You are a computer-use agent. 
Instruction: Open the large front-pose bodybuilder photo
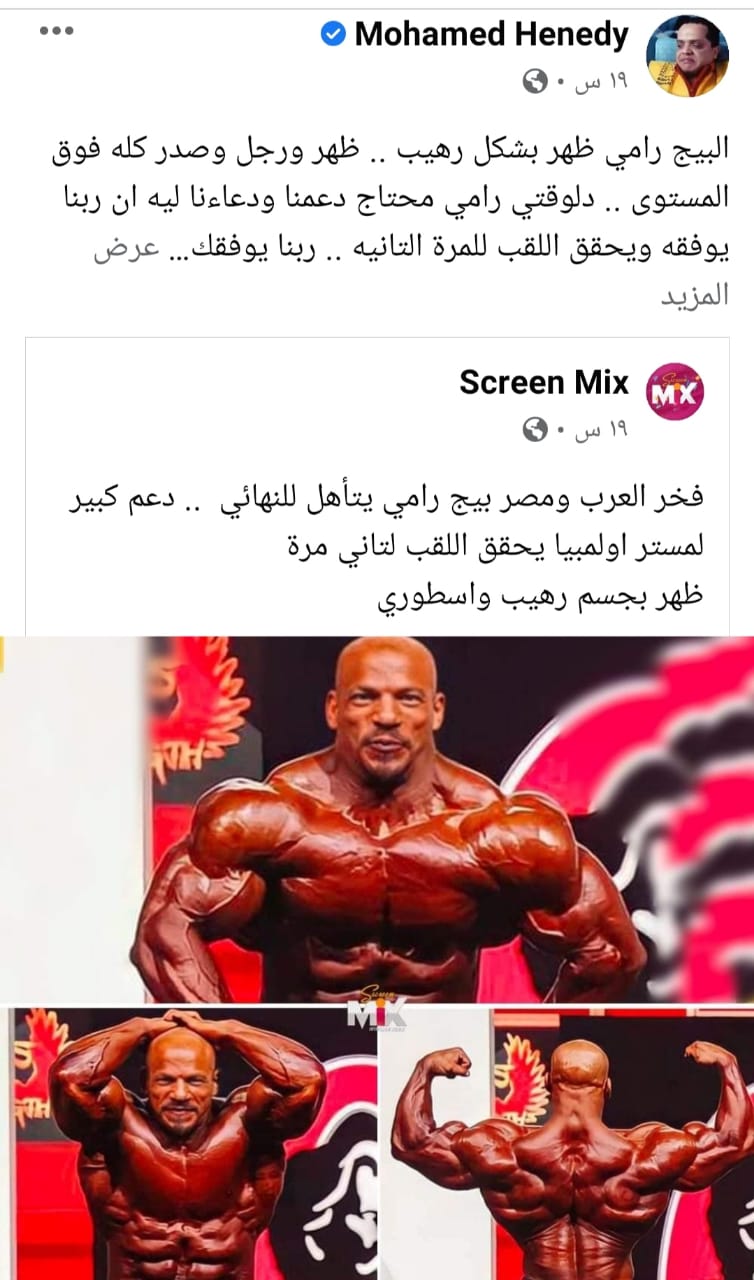[378, 818]
